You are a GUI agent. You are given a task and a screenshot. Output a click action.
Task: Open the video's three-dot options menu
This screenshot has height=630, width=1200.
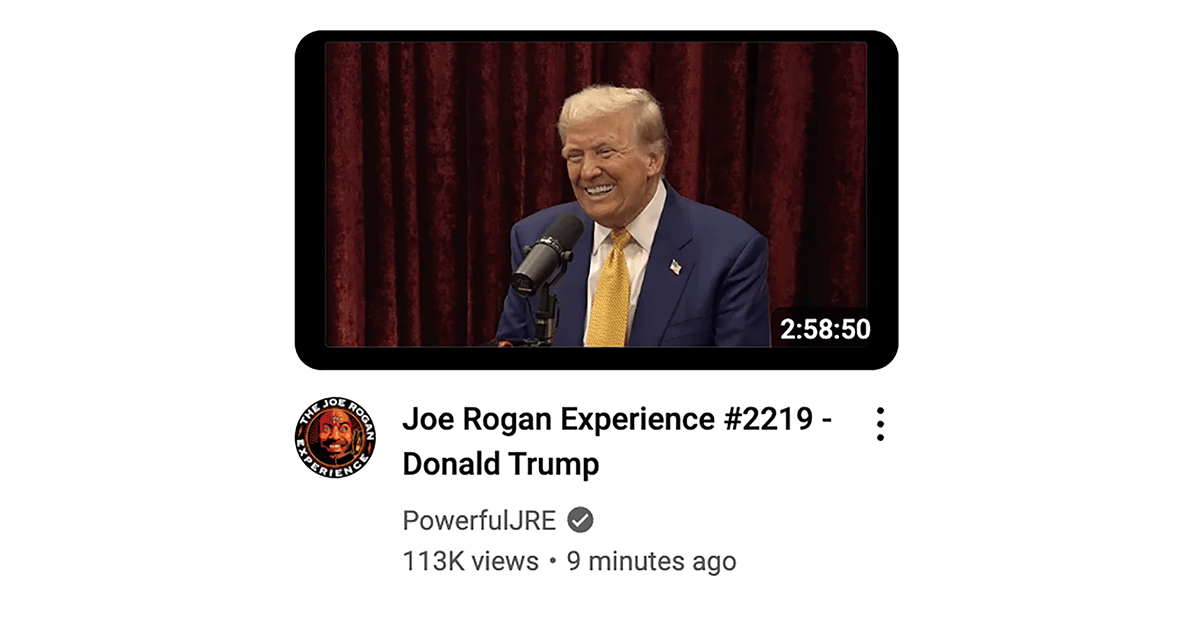[x=880, y=424]
